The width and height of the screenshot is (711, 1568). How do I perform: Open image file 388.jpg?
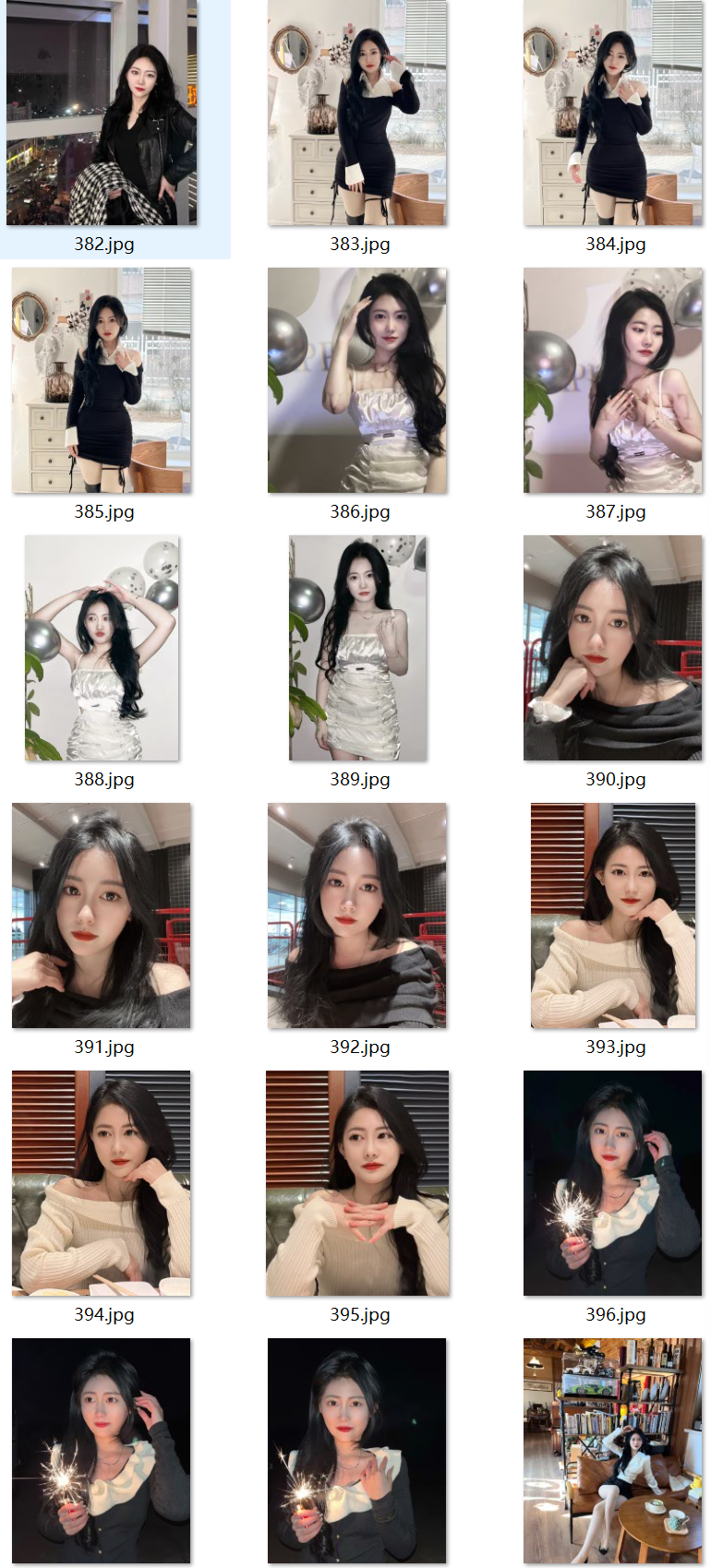click(x=102, y=648)
